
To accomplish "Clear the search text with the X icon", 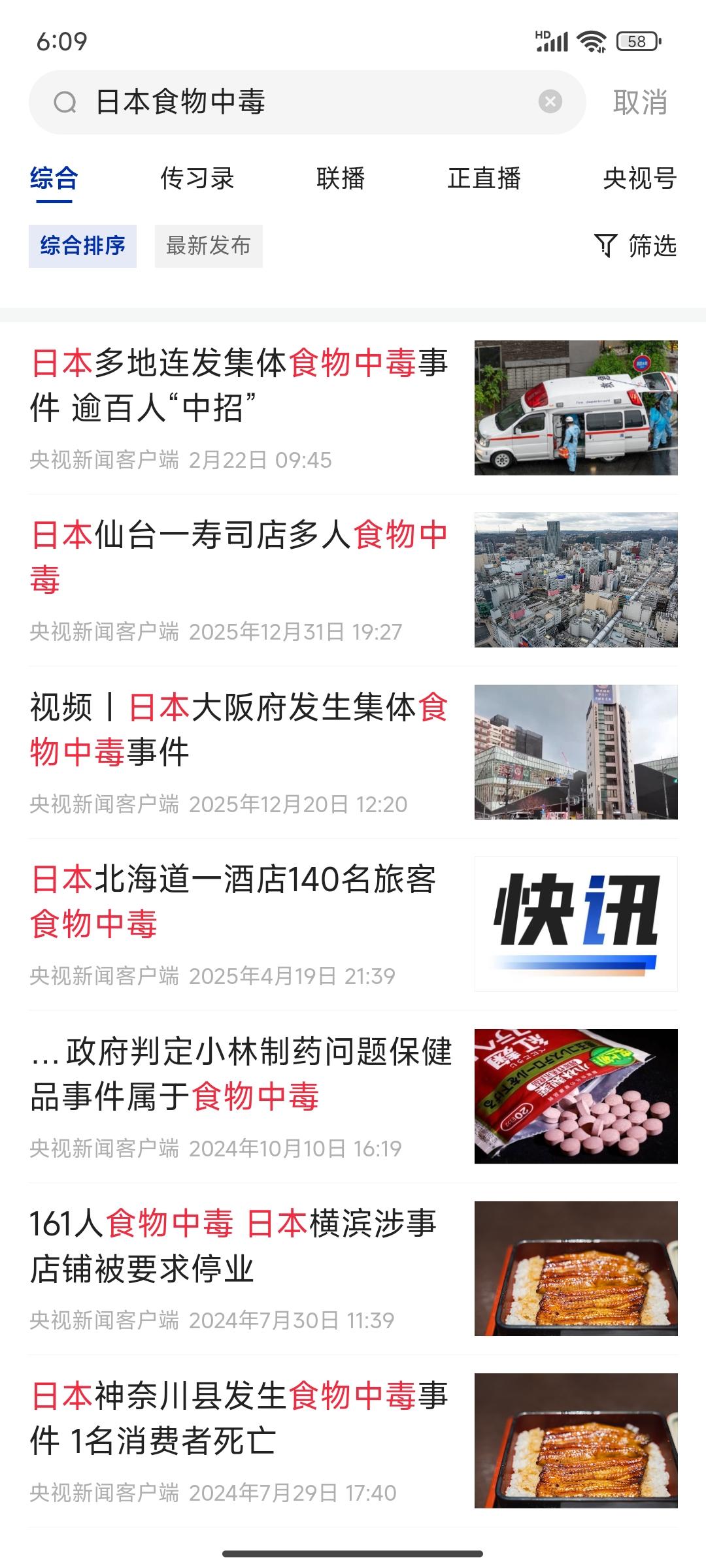I will (x=550, y=102).
